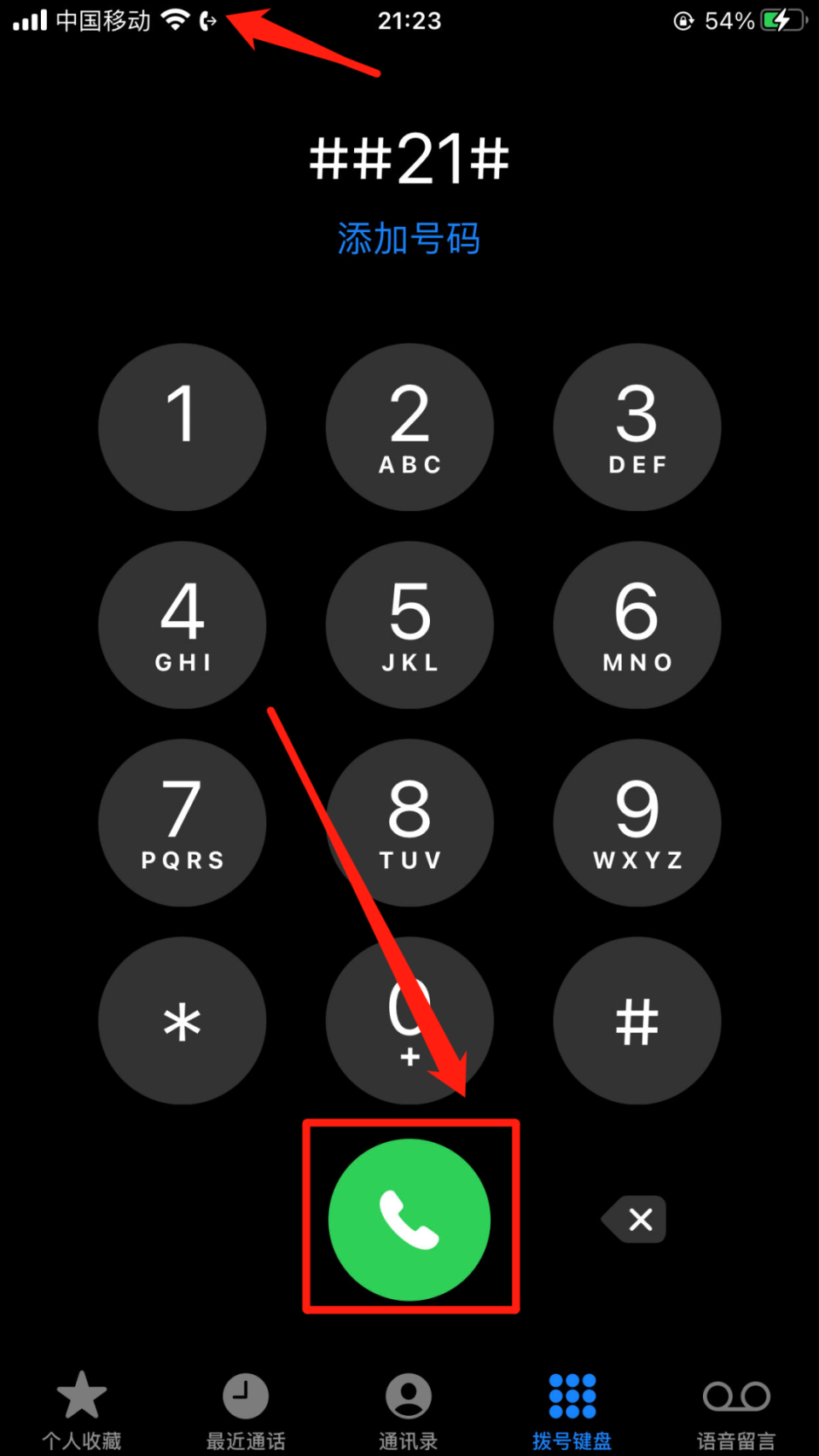
Task: Open the 个人收藏 favorites tab
Action: click(x=82, y=1411)
